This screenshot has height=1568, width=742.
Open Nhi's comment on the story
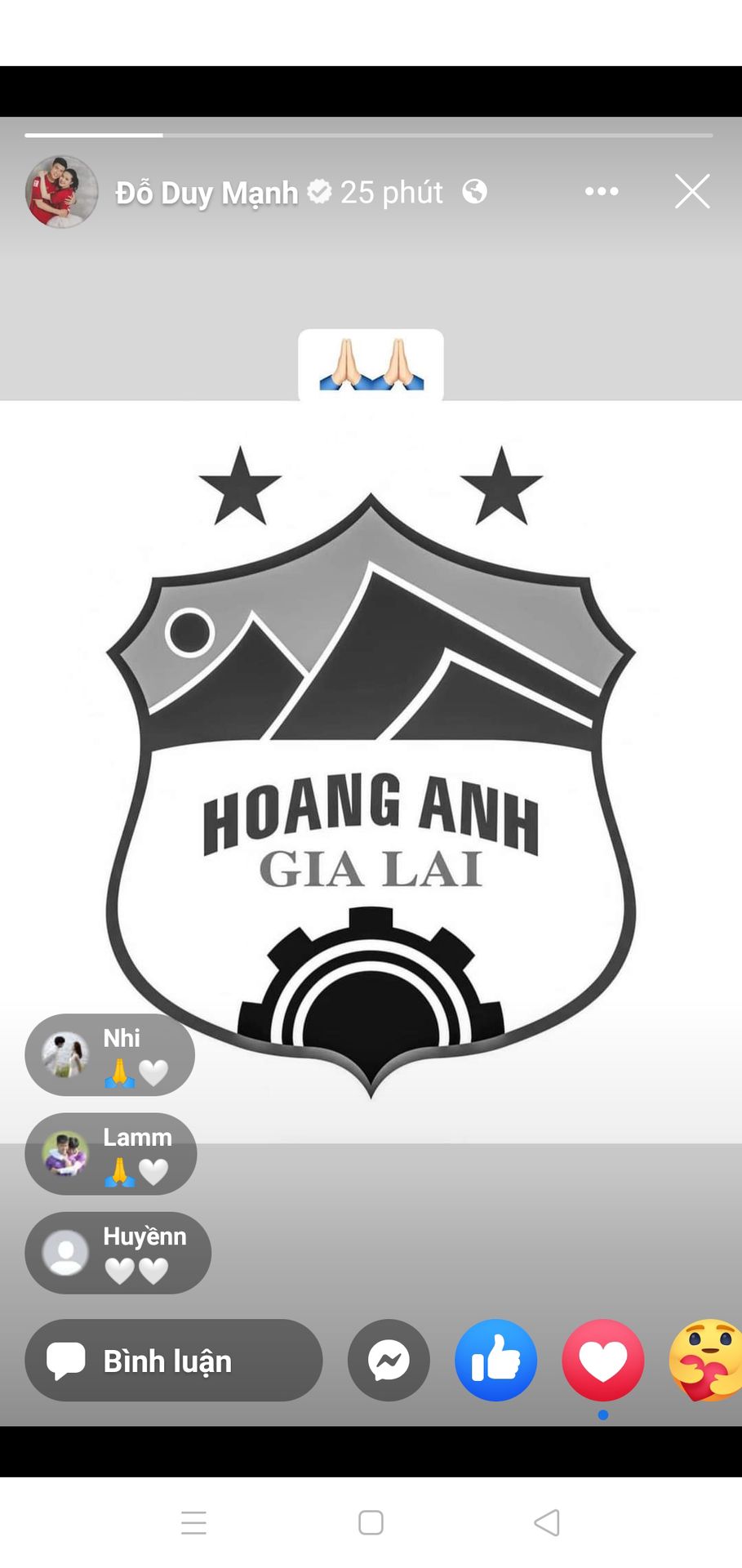click(x=110, y=1055)
